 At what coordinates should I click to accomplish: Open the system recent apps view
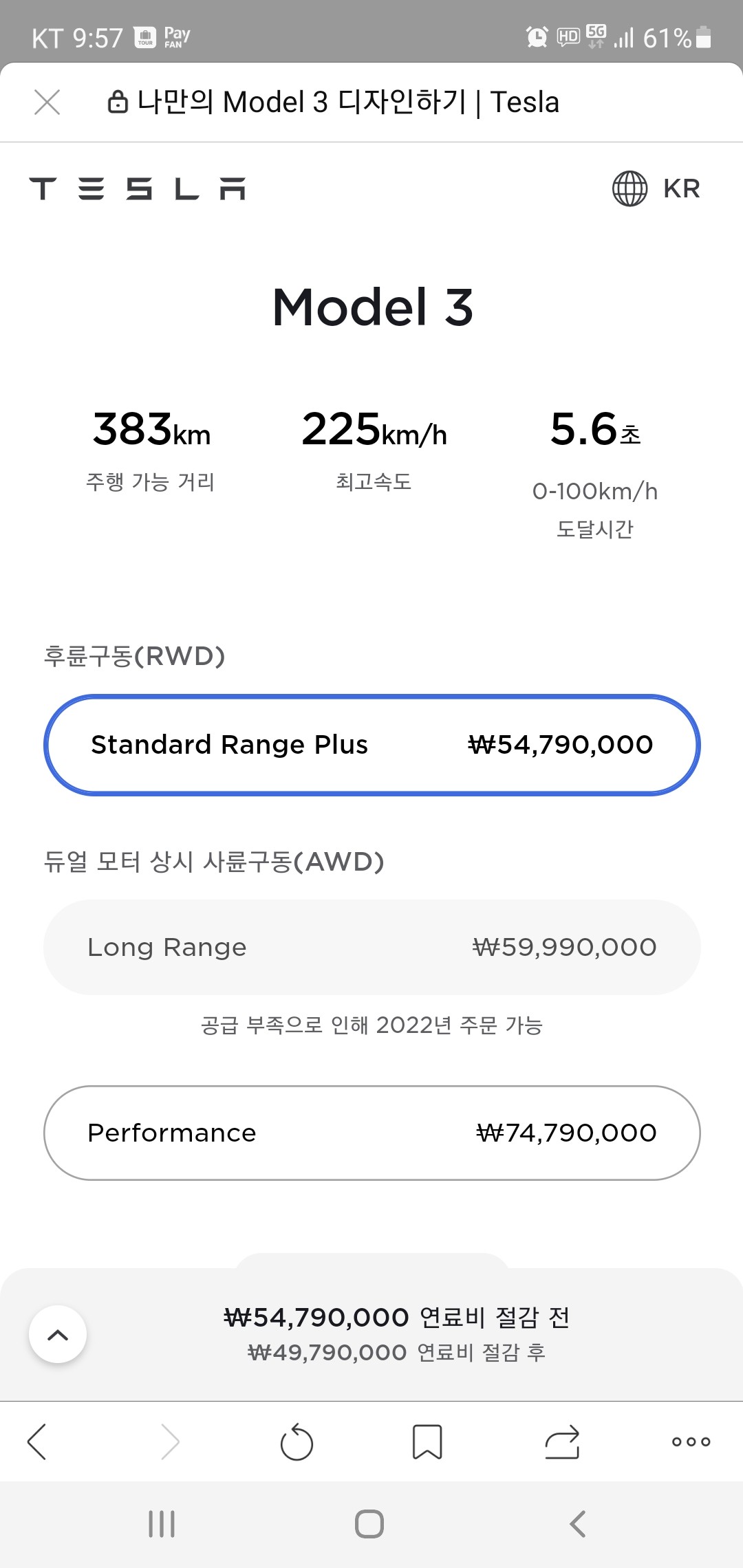click(x=162, y=1524)
